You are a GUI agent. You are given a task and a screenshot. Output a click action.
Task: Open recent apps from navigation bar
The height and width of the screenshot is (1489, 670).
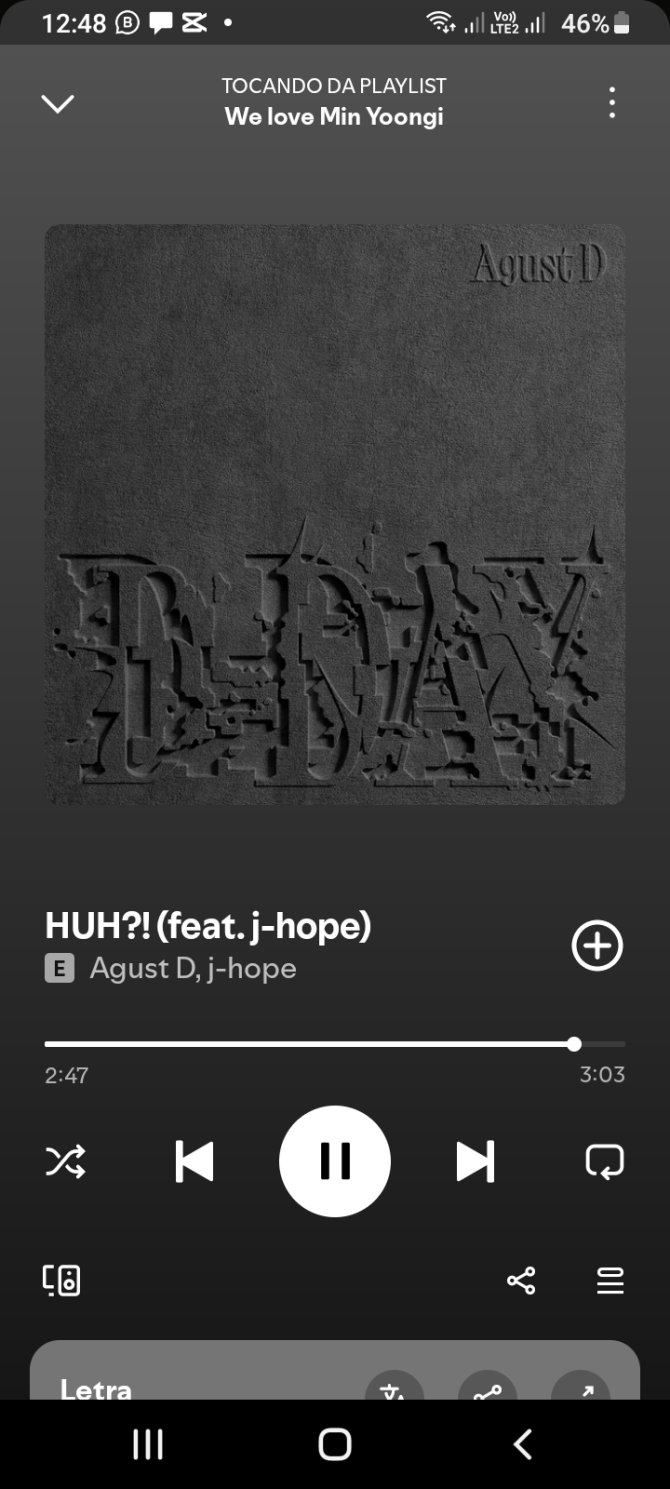(x=148, y=1444)
